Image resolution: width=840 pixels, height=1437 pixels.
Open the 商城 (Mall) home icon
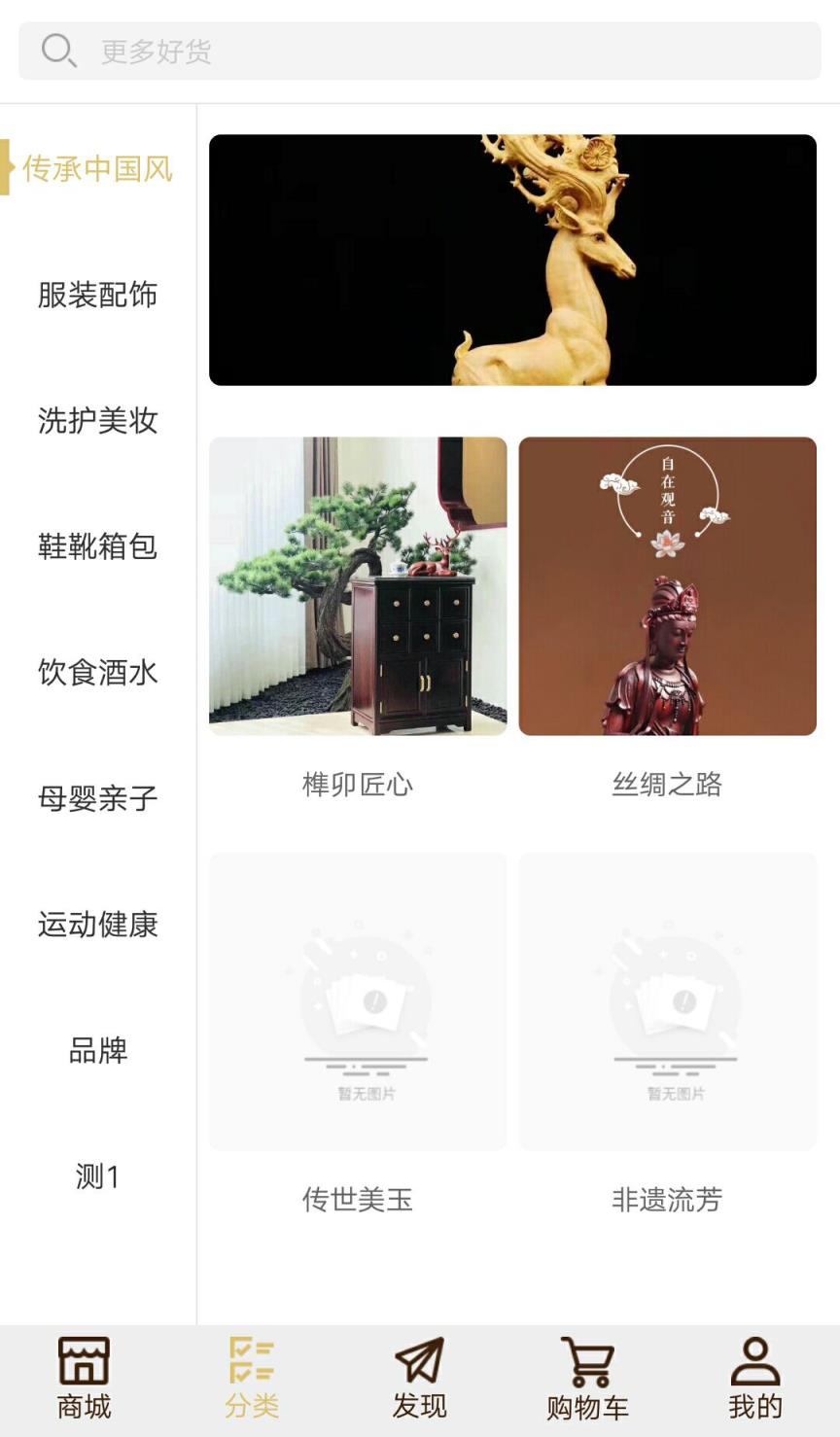pos(83,1375)
